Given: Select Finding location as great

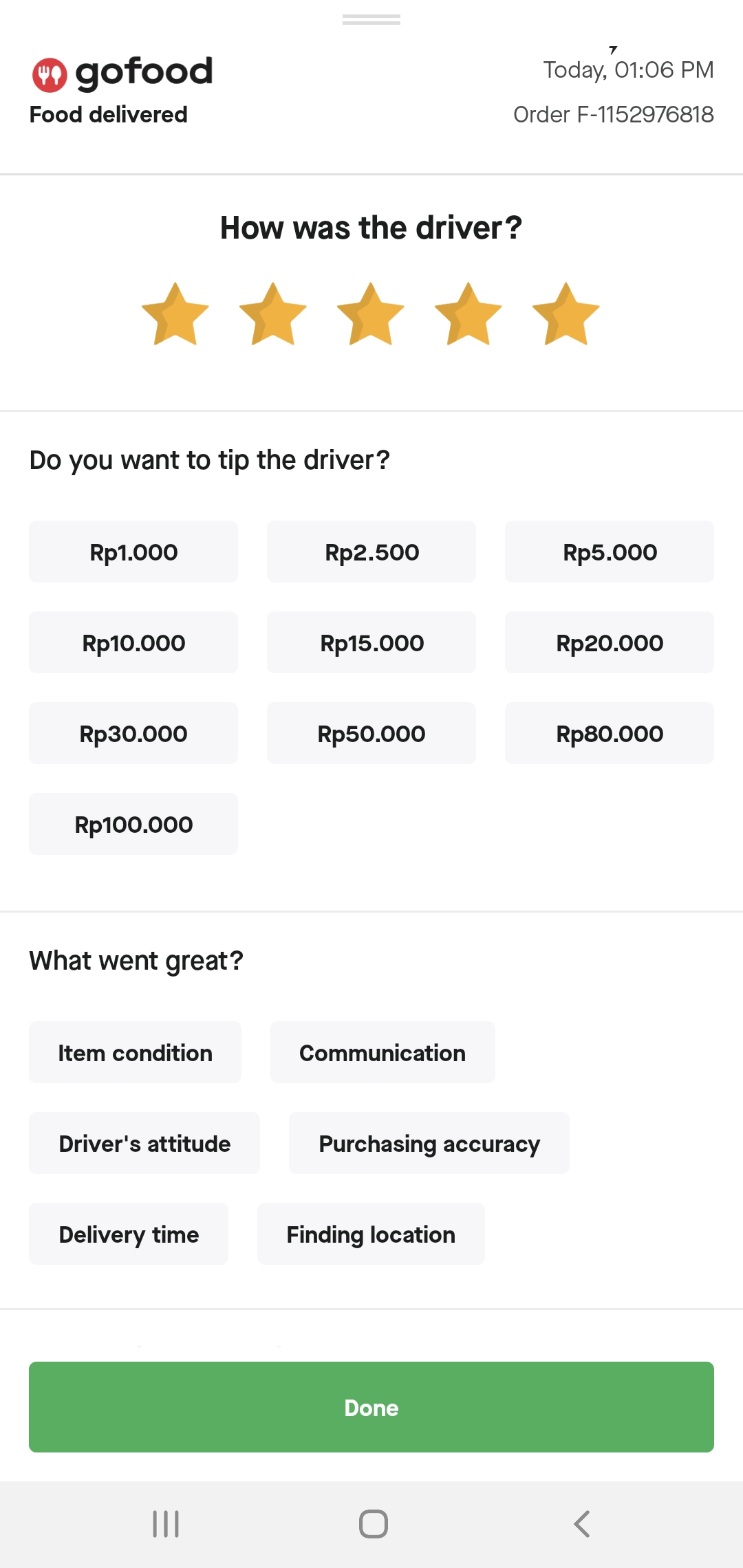Looking at the screenshot, I should [x=371, y=1234].
